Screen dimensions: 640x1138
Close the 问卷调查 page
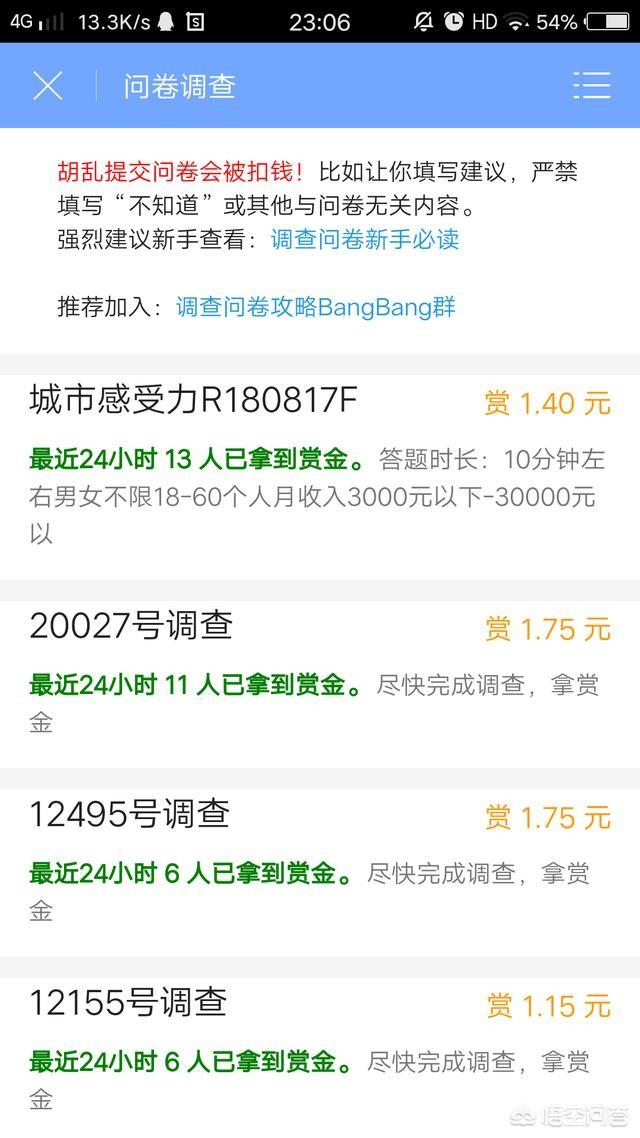pyautogui.click(x=48, y=86)
